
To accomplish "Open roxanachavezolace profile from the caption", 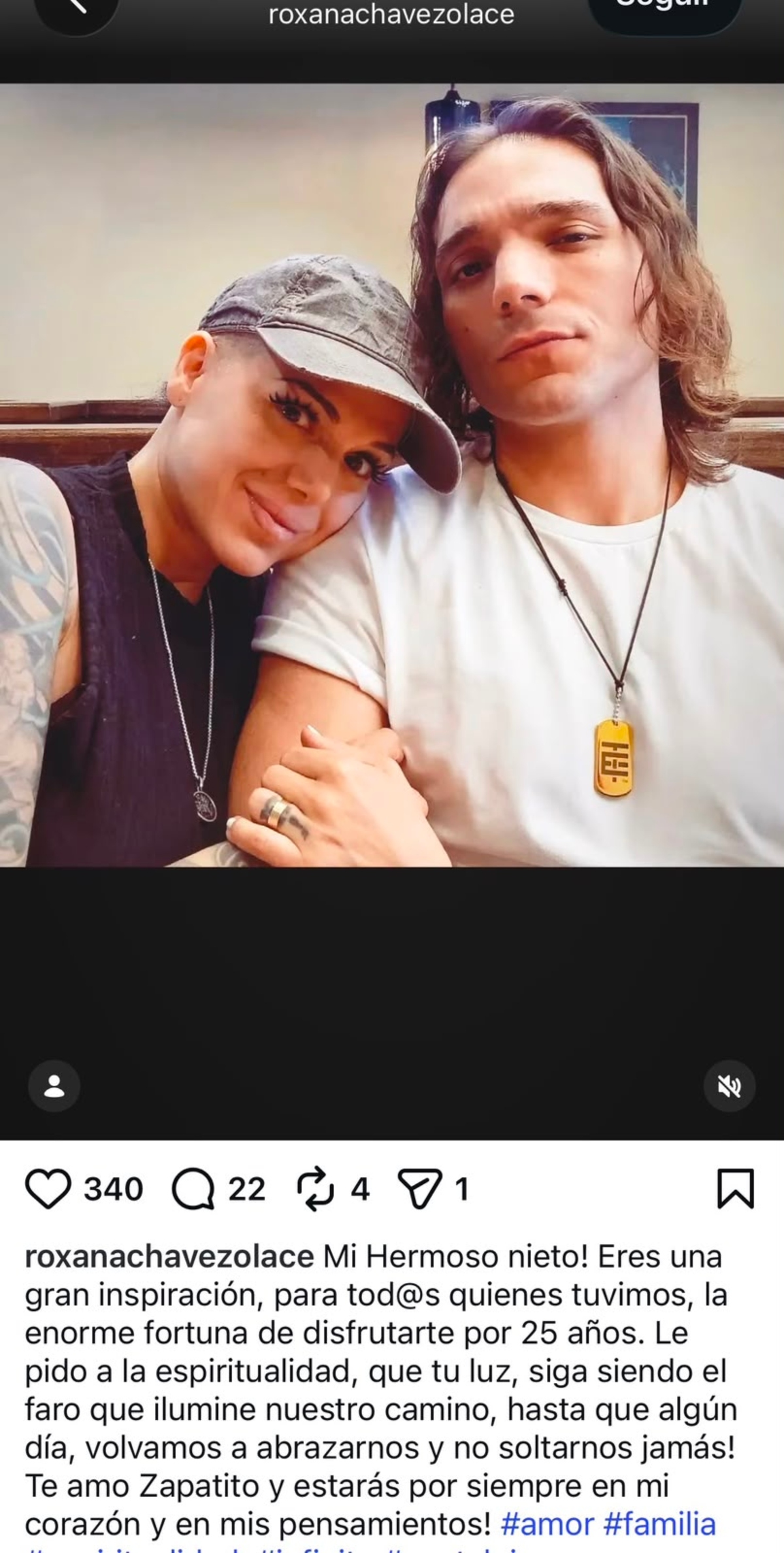I will pos(169,1256).
